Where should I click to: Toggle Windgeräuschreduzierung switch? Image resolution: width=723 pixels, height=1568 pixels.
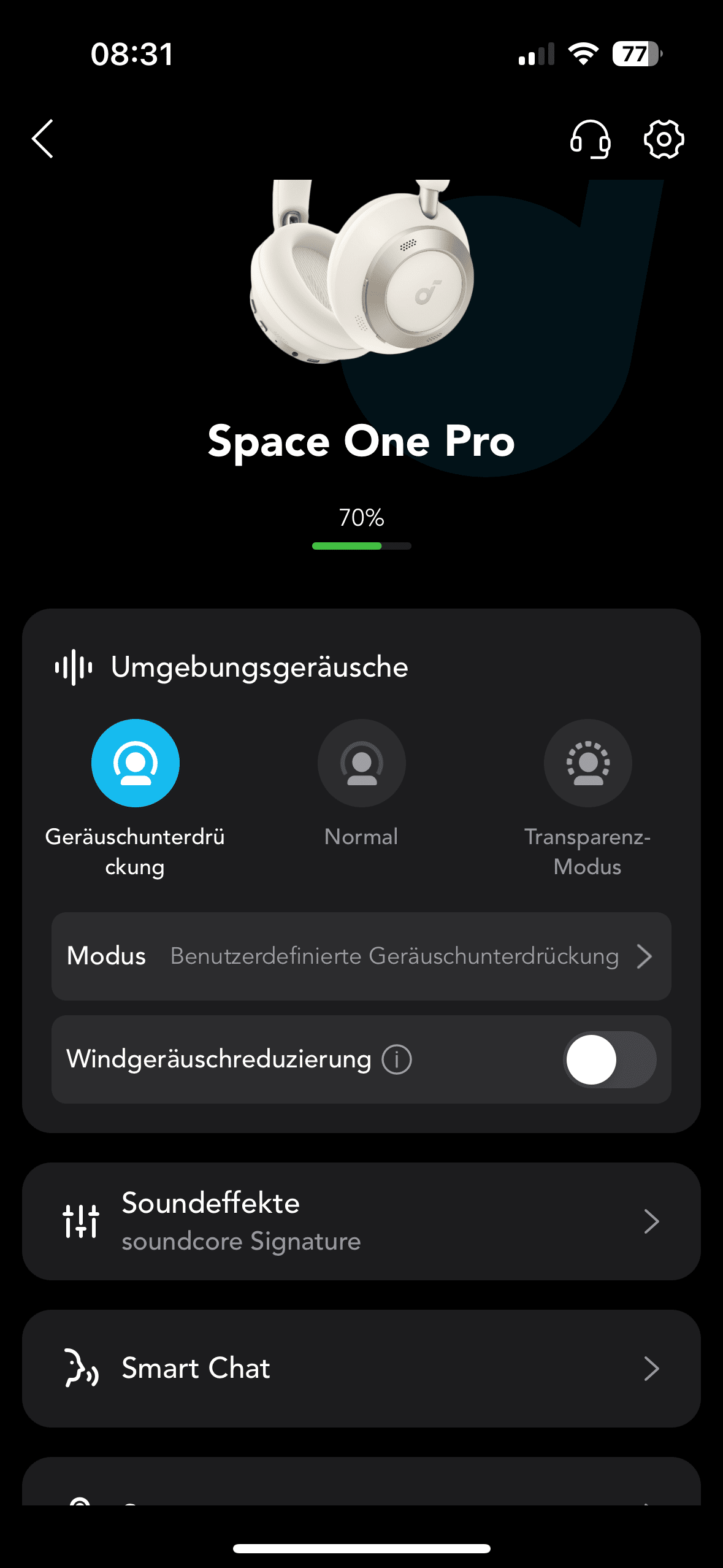point(610,1059)
